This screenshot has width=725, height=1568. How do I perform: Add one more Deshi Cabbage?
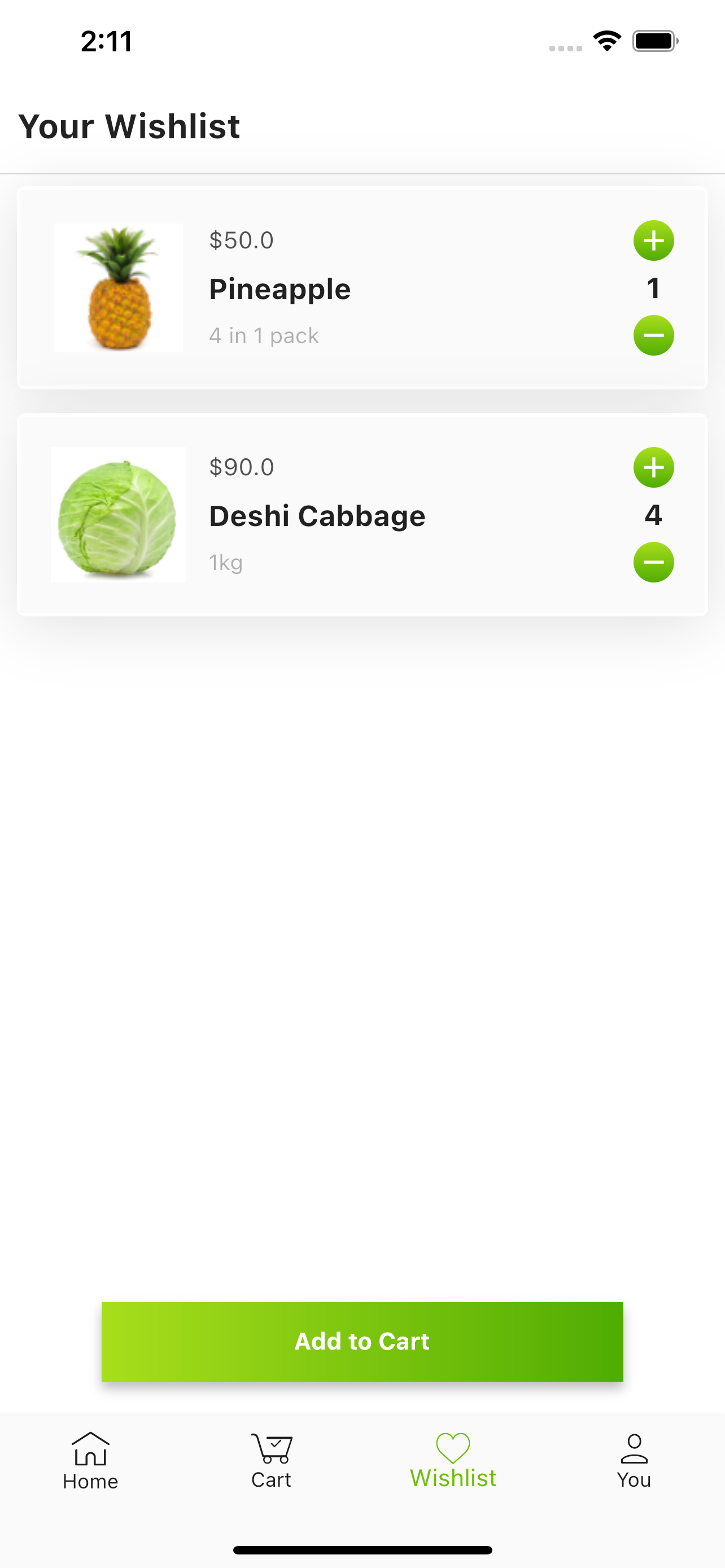tap(653, 467)
